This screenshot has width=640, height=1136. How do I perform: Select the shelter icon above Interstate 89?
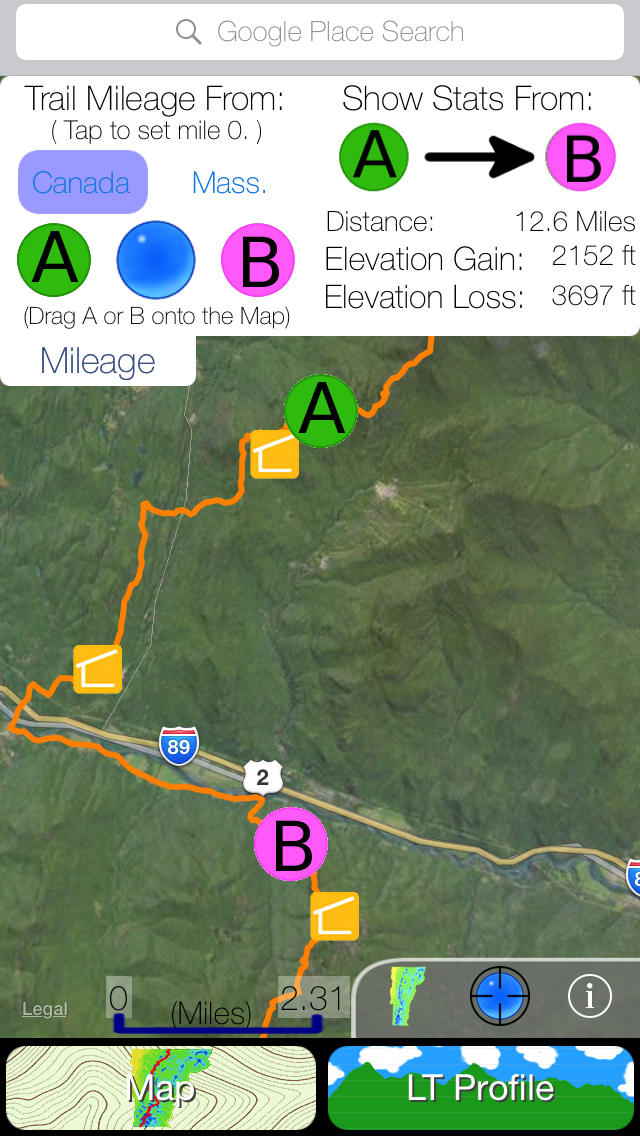click(x=98, y=670)
